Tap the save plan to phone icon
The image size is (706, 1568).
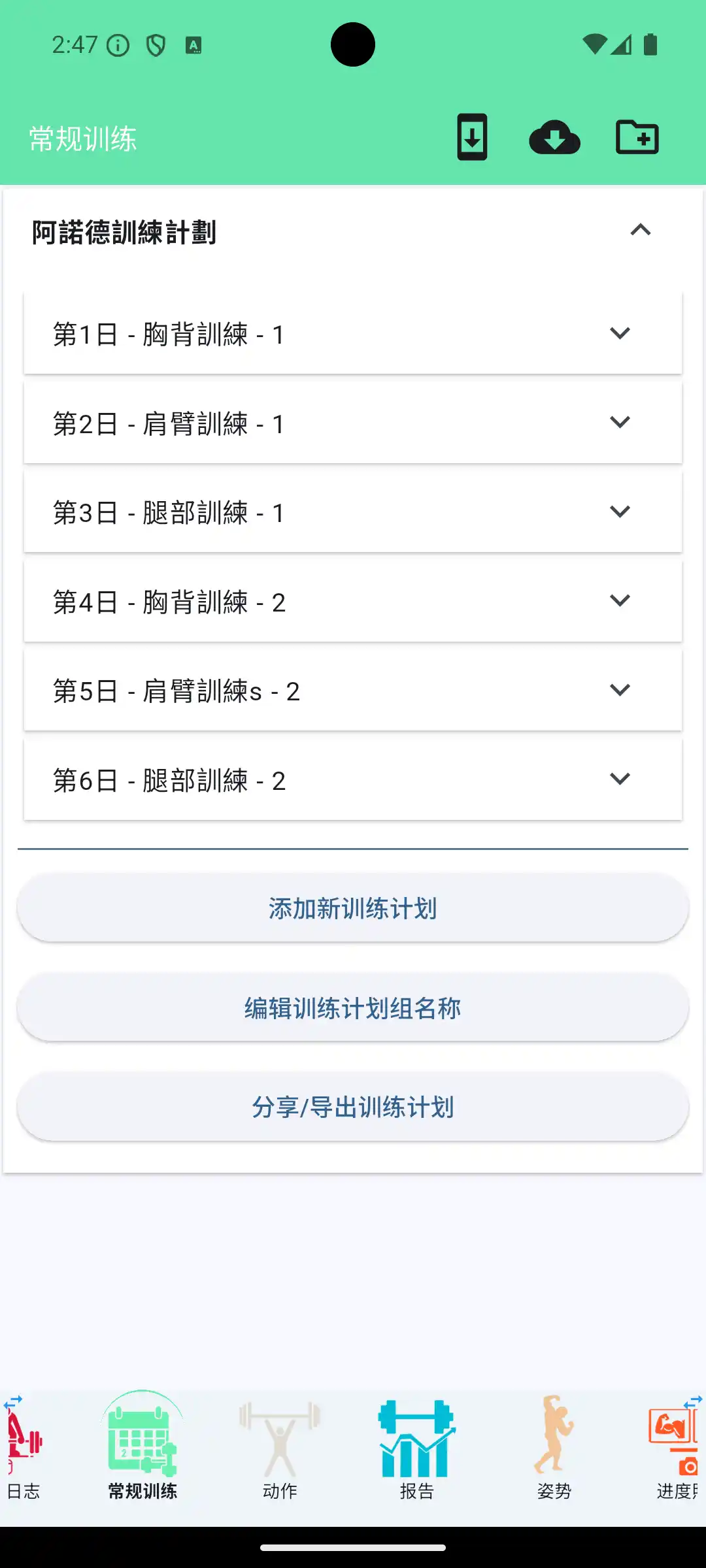click(x=473, y=137)
